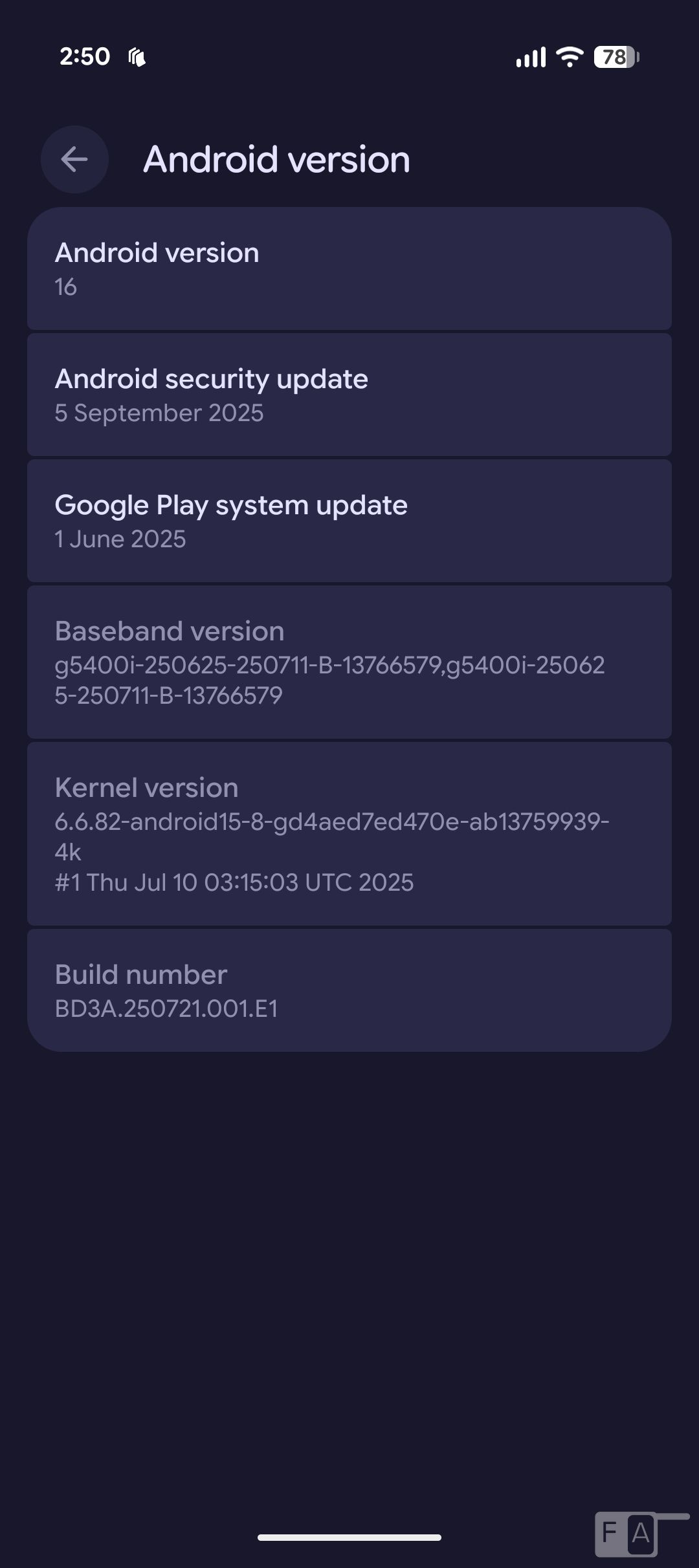Open the Android security update row
Image resolution: width=699 pixels, height=1568 pixels.
pyautogui.click(x=349, y=395)
